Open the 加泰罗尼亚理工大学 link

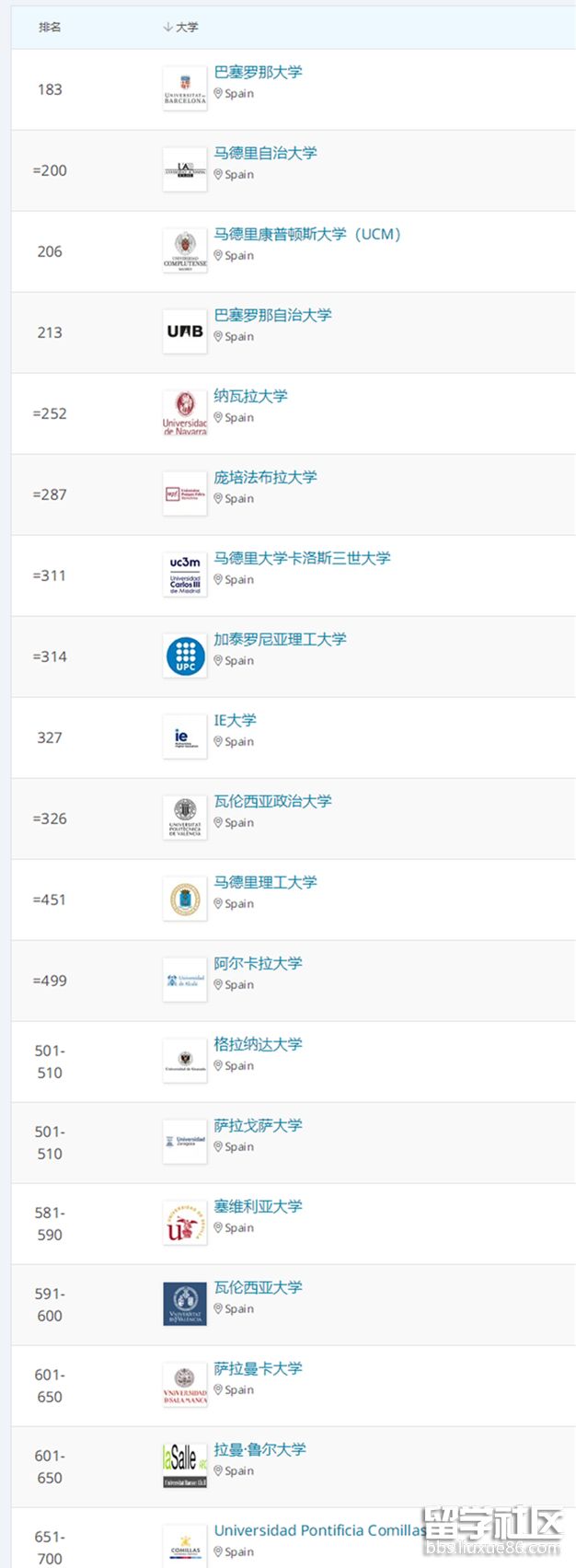click(x=280, y=639)
